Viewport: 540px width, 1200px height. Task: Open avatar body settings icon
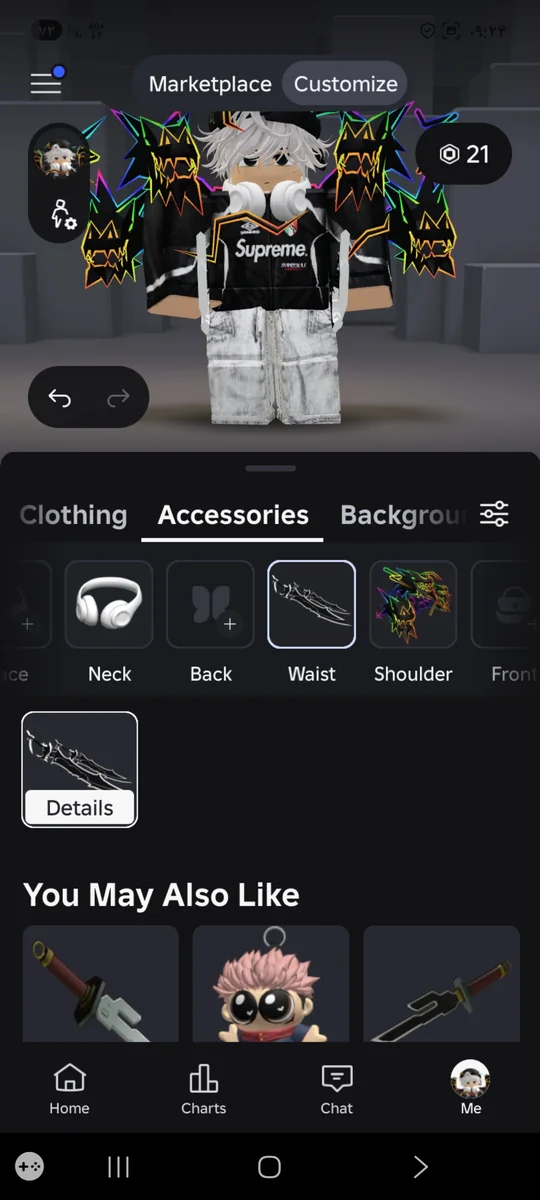(x=61, y=214)
